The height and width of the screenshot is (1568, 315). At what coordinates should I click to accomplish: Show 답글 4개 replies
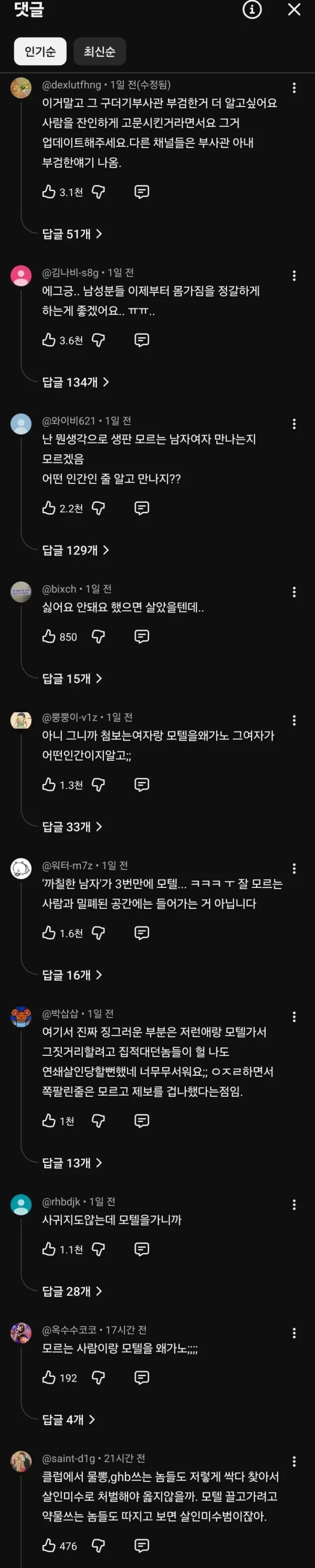point(68,1419)
